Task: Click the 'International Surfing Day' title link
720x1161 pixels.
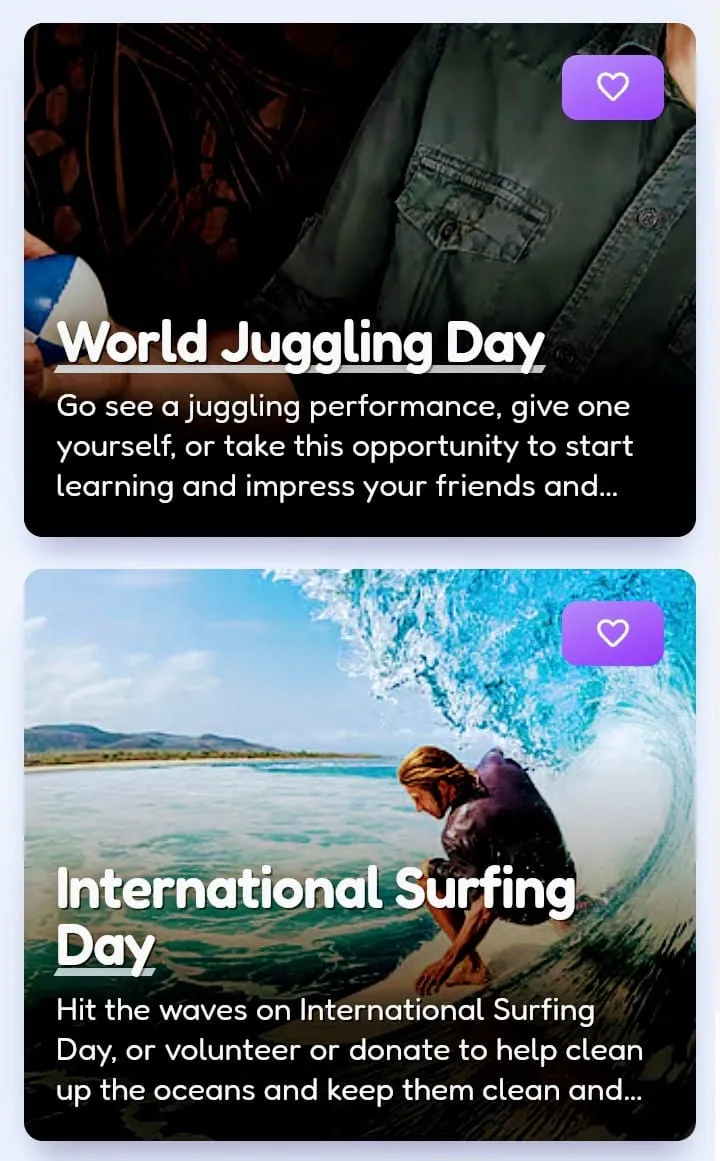Action: 315,889
